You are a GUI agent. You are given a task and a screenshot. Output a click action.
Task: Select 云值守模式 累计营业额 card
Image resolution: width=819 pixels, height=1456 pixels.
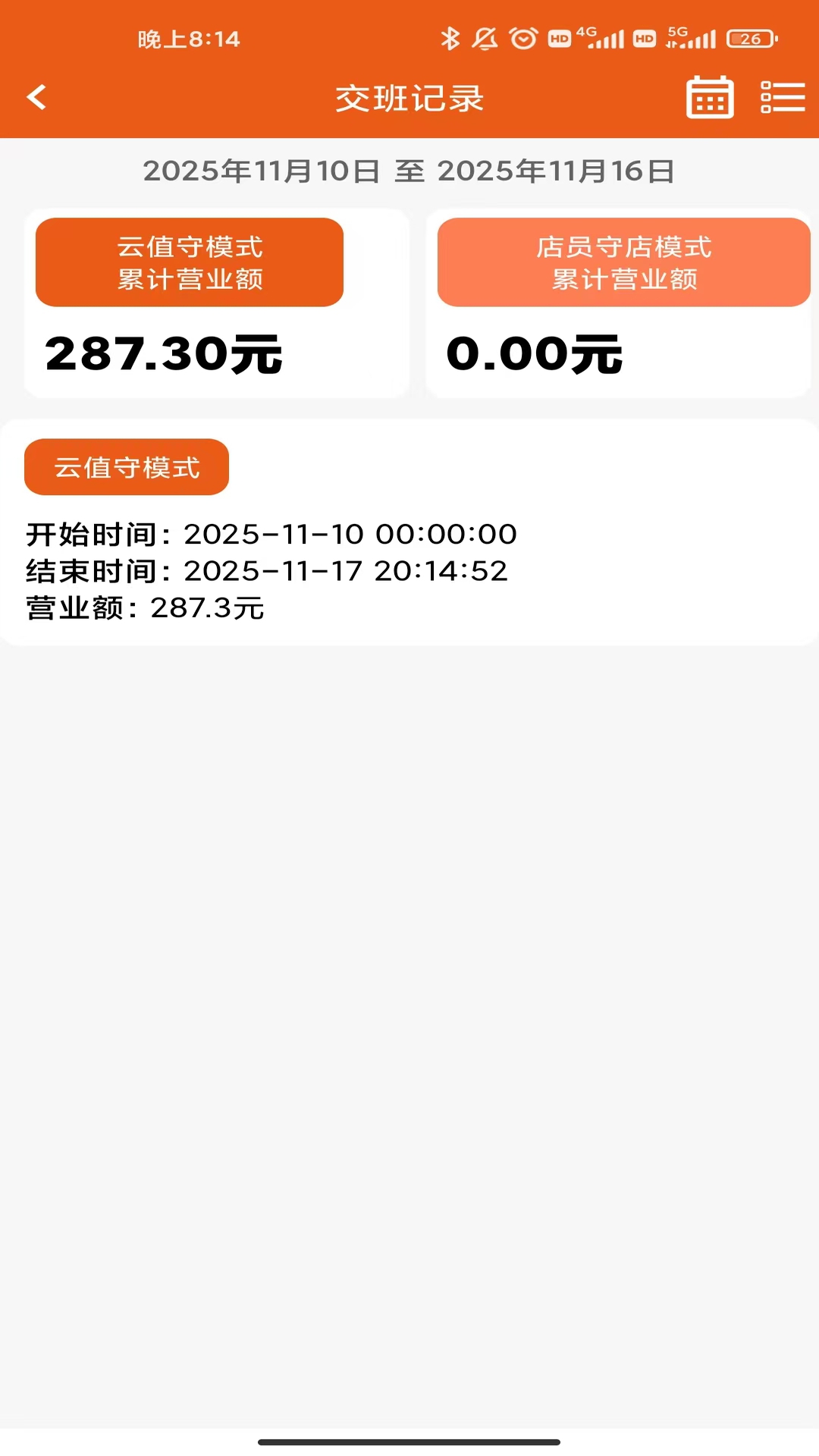[190, 262]
